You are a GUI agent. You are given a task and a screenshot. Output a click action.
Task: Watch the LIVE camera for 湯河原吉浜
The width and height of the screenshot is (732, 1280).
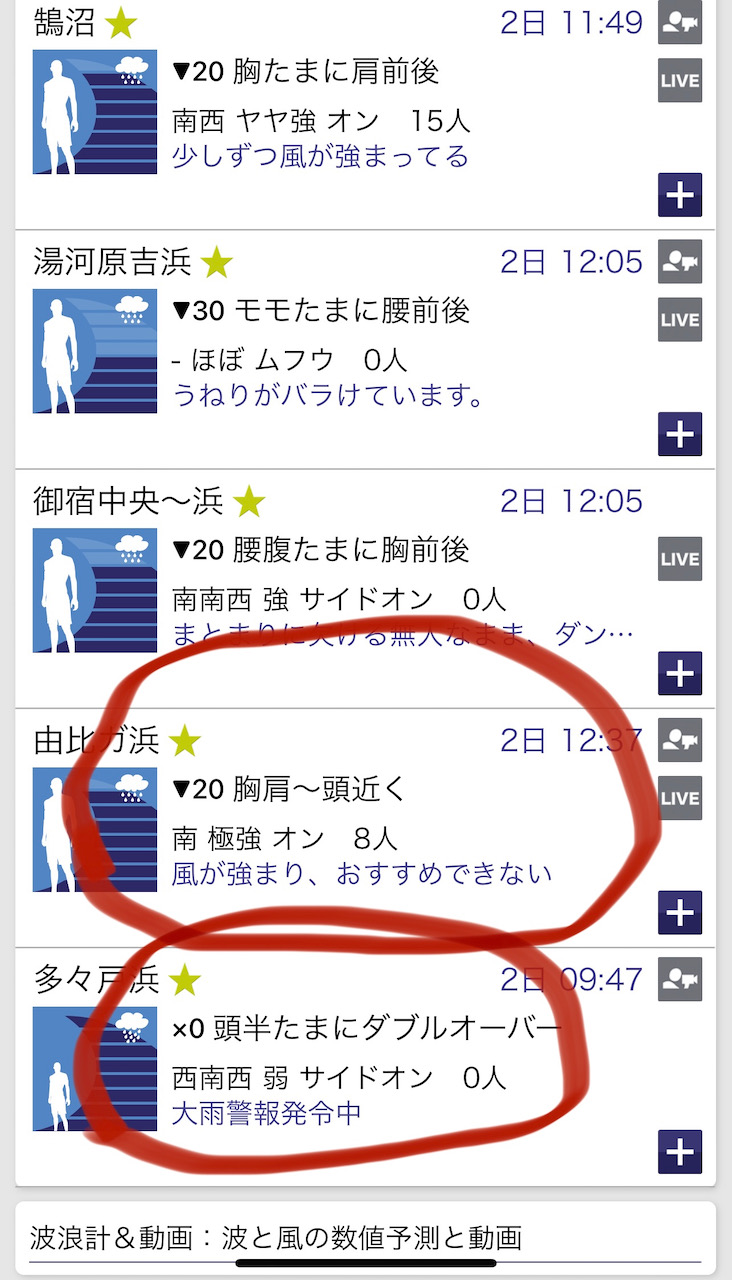click(x=680, y=320)
